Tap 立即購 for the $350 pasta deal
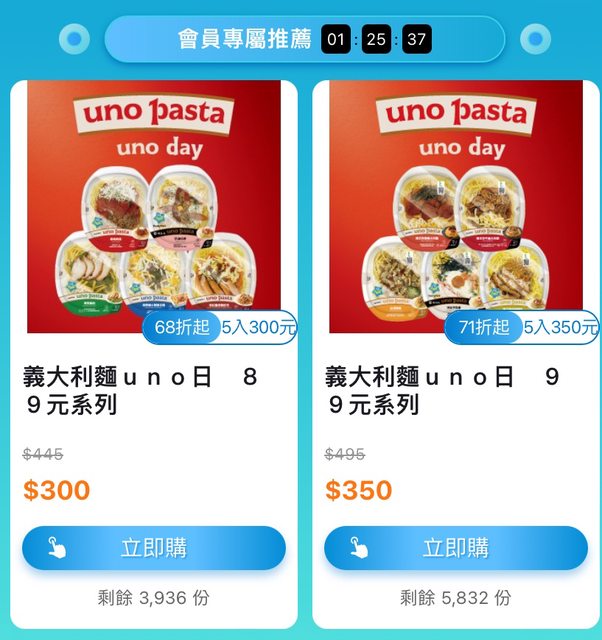The image size is (602, 640). click(456, 548)
